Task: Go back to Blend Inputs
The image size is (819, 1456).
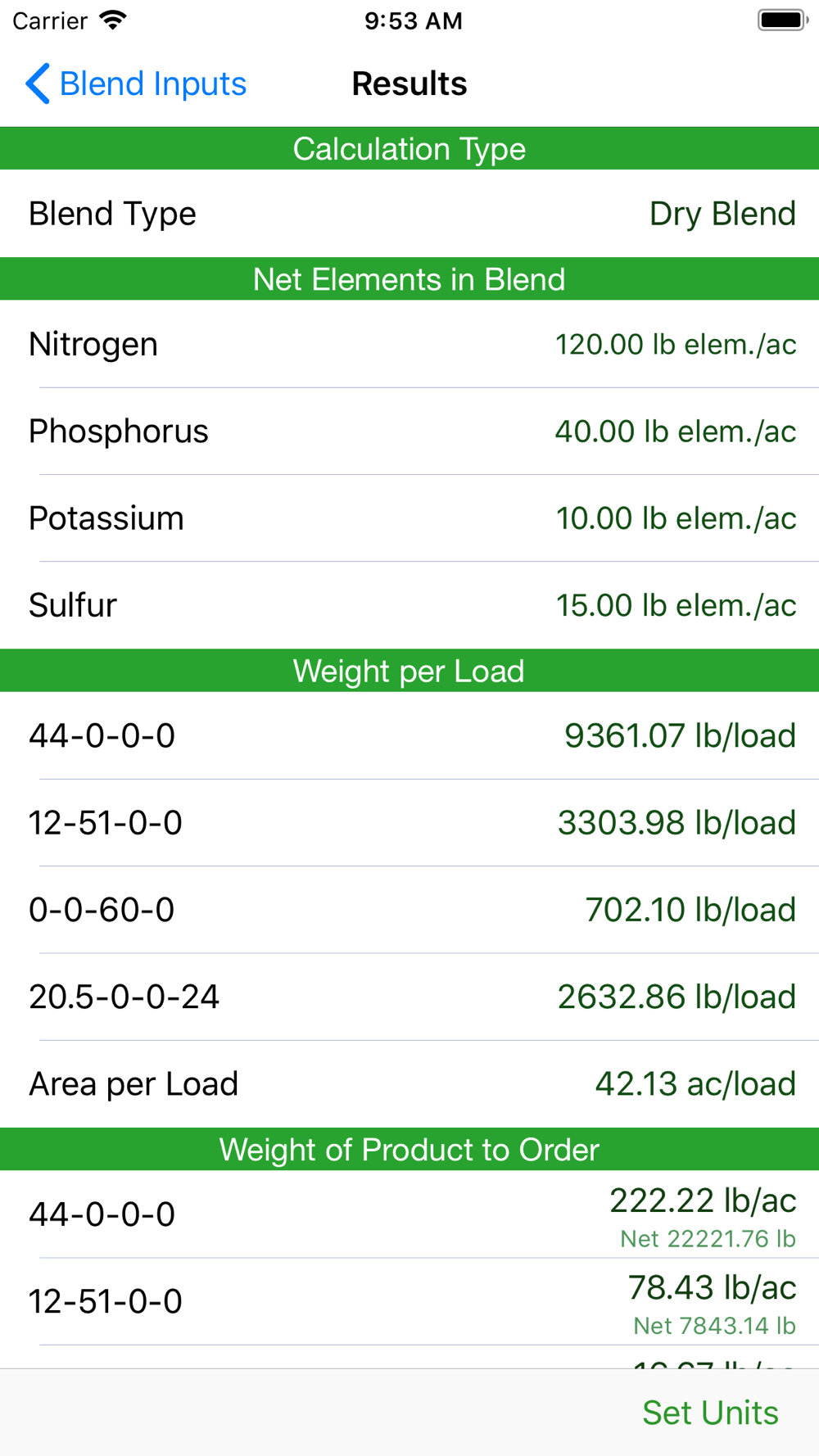Action: 136,84
